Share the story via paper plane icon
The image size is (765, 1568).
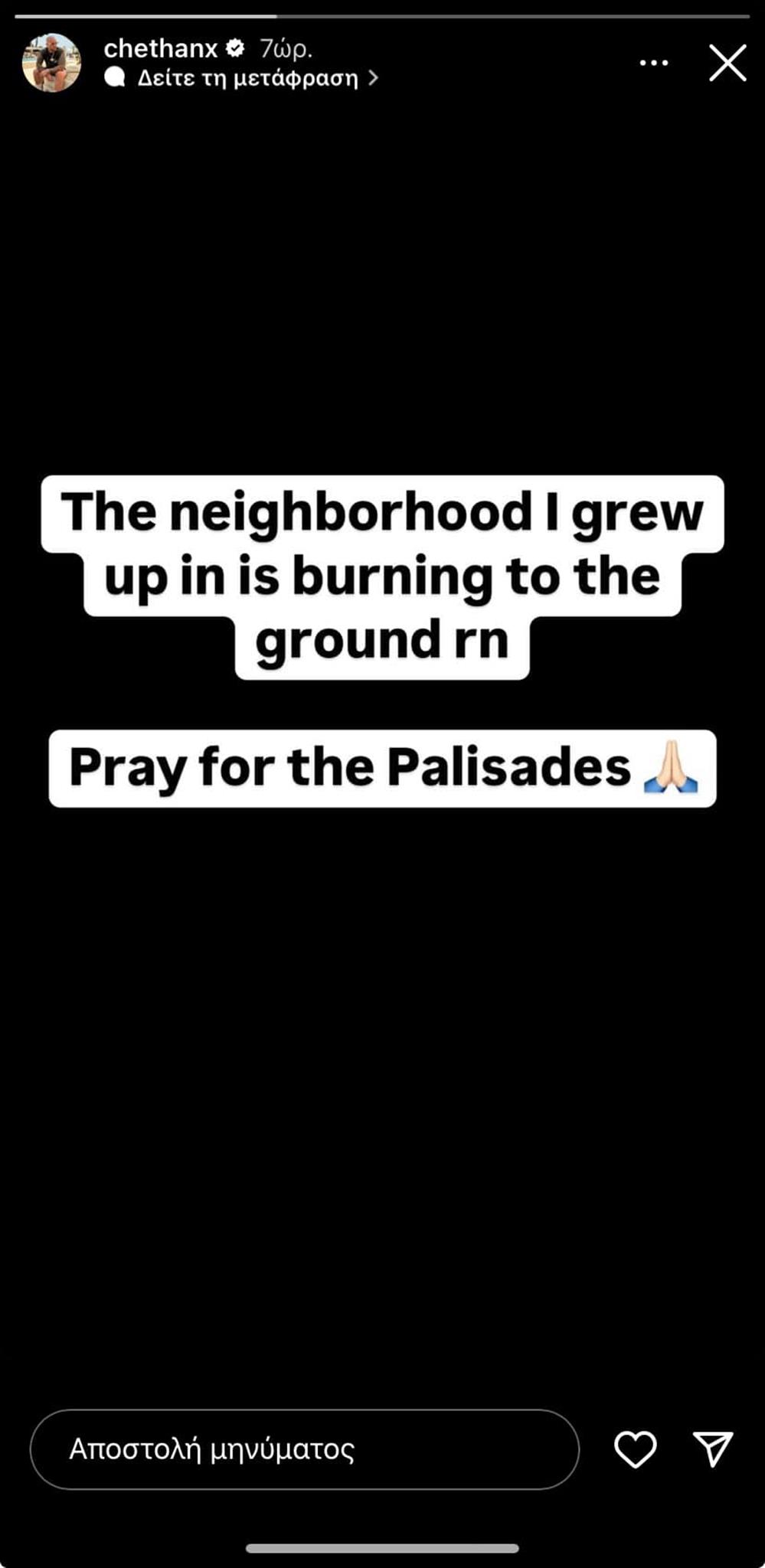click(x=713, y=1449)
